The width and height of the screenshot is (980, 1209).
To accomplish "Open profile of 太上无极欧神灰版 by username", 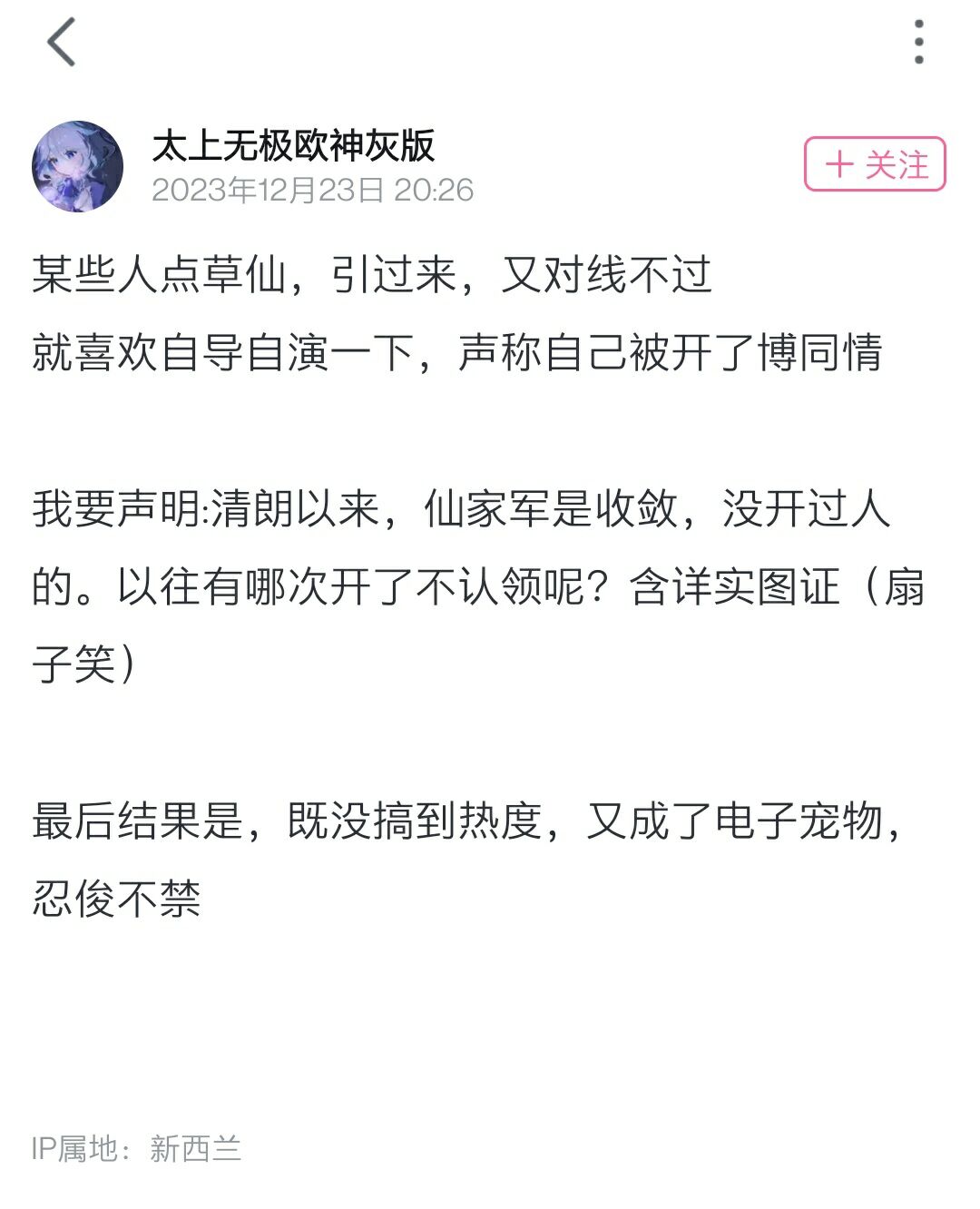I will click(x=293, y=145).
